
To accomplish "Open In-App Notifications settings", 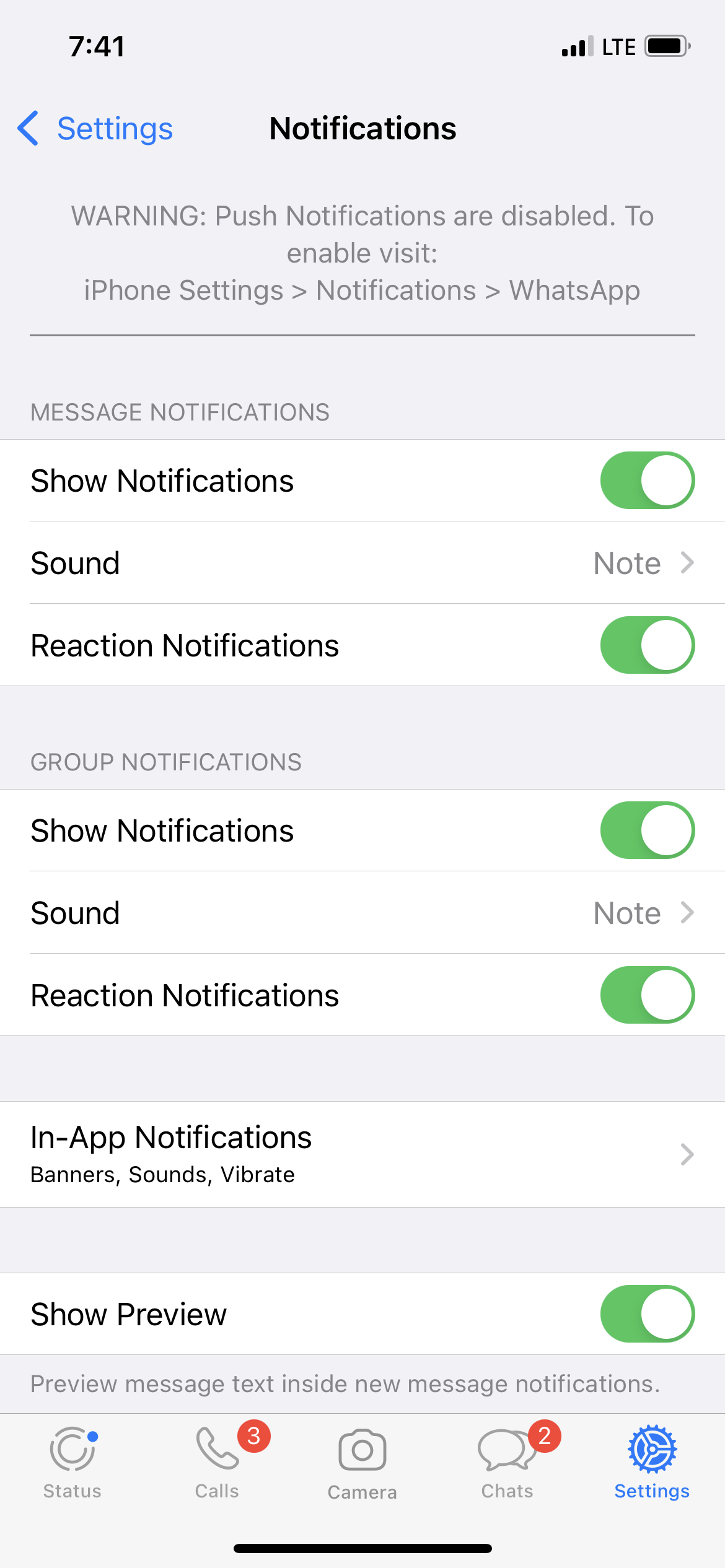I will pos(362,1154).
